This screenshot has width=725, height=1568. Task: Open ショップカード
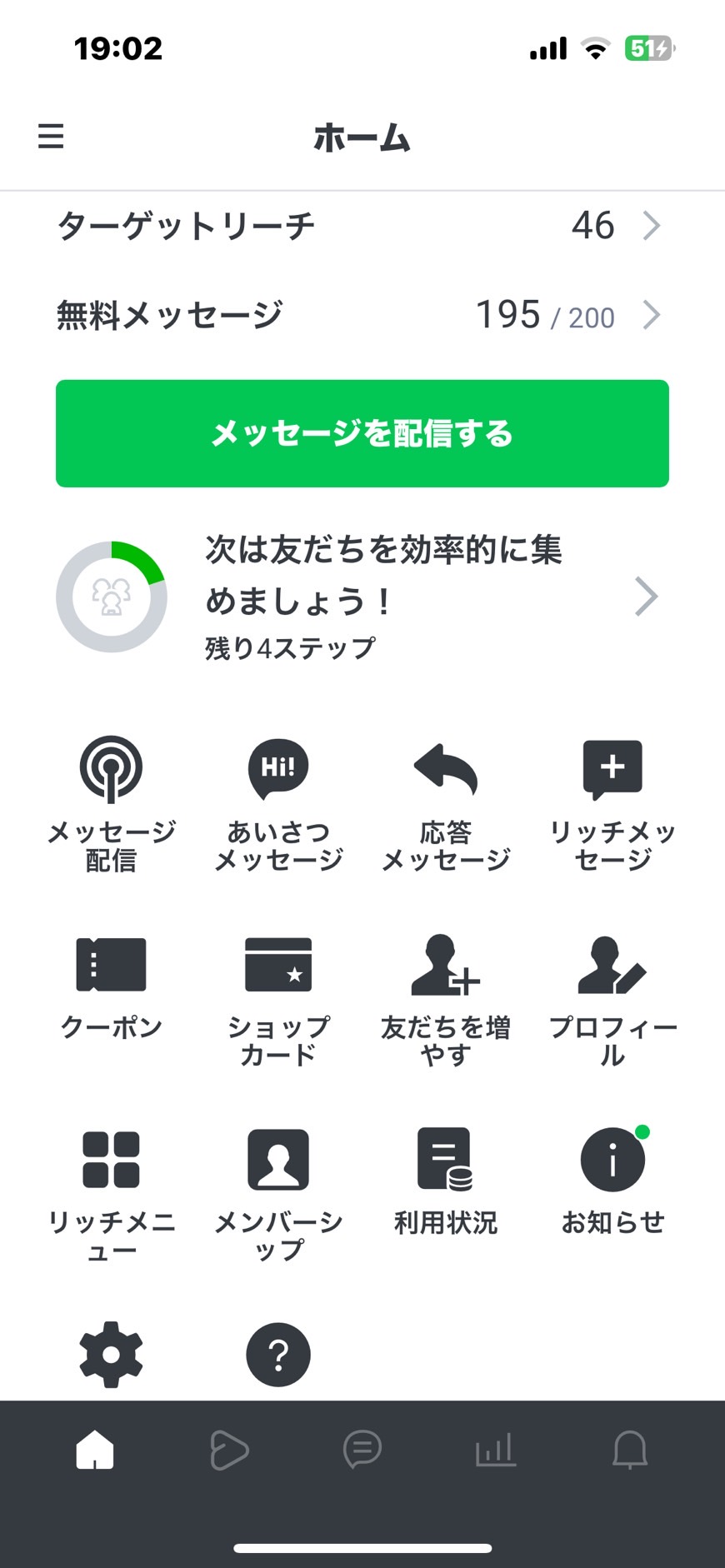[x=278, y=1000]
